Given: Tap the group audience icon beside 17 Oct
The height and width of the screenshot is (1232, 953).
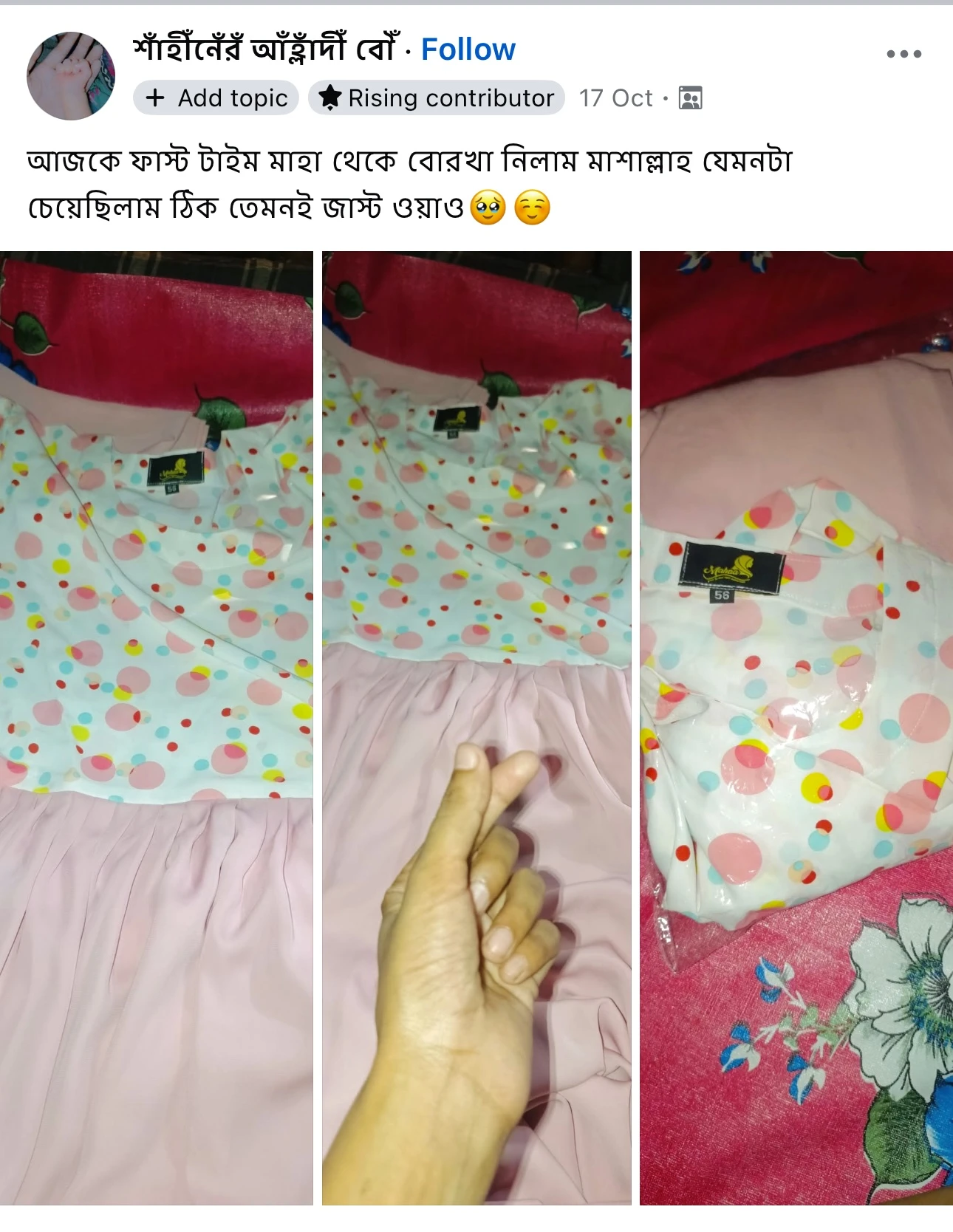Looking at the screenshot, I should point(690,97).
